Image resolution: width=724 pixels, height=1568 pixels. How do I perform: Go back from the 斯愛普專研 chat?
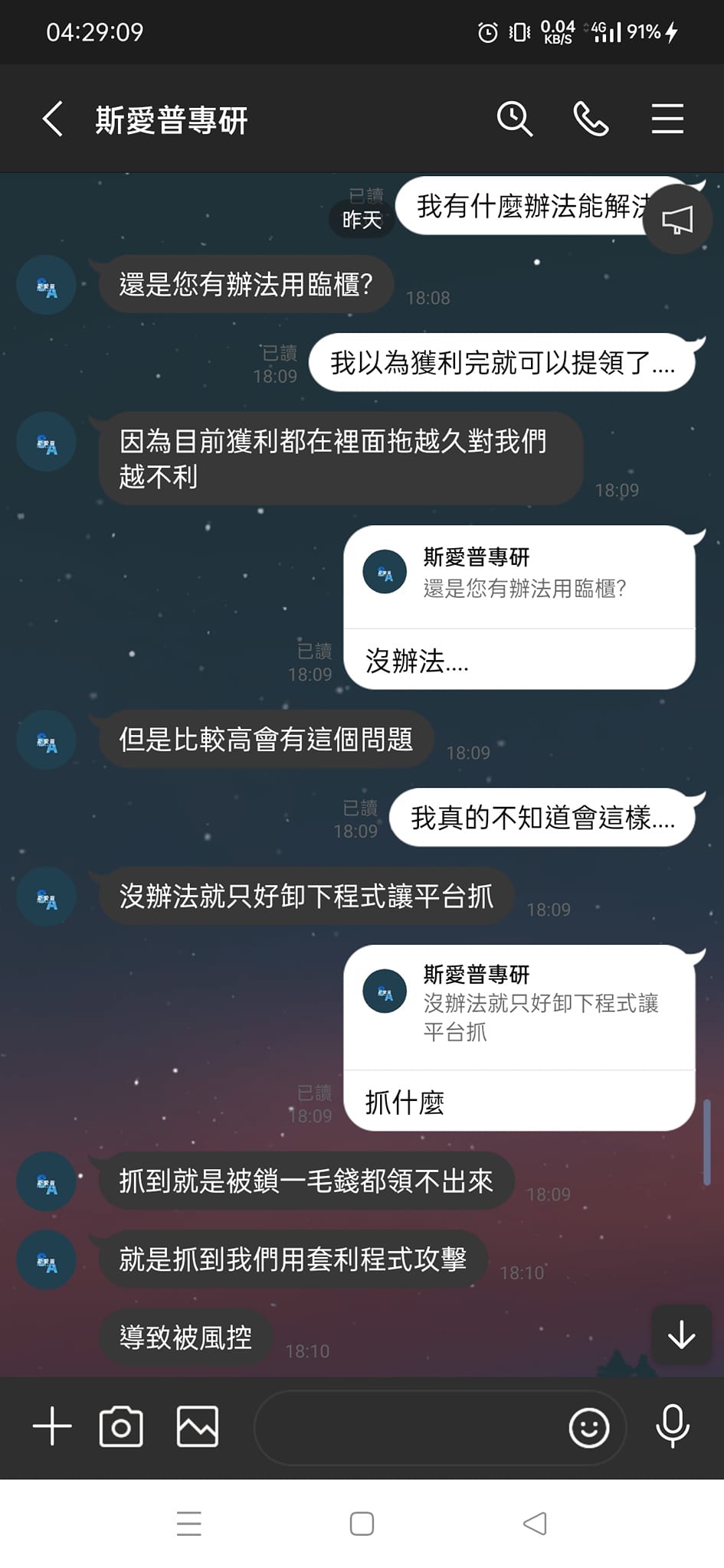(52, 119)
